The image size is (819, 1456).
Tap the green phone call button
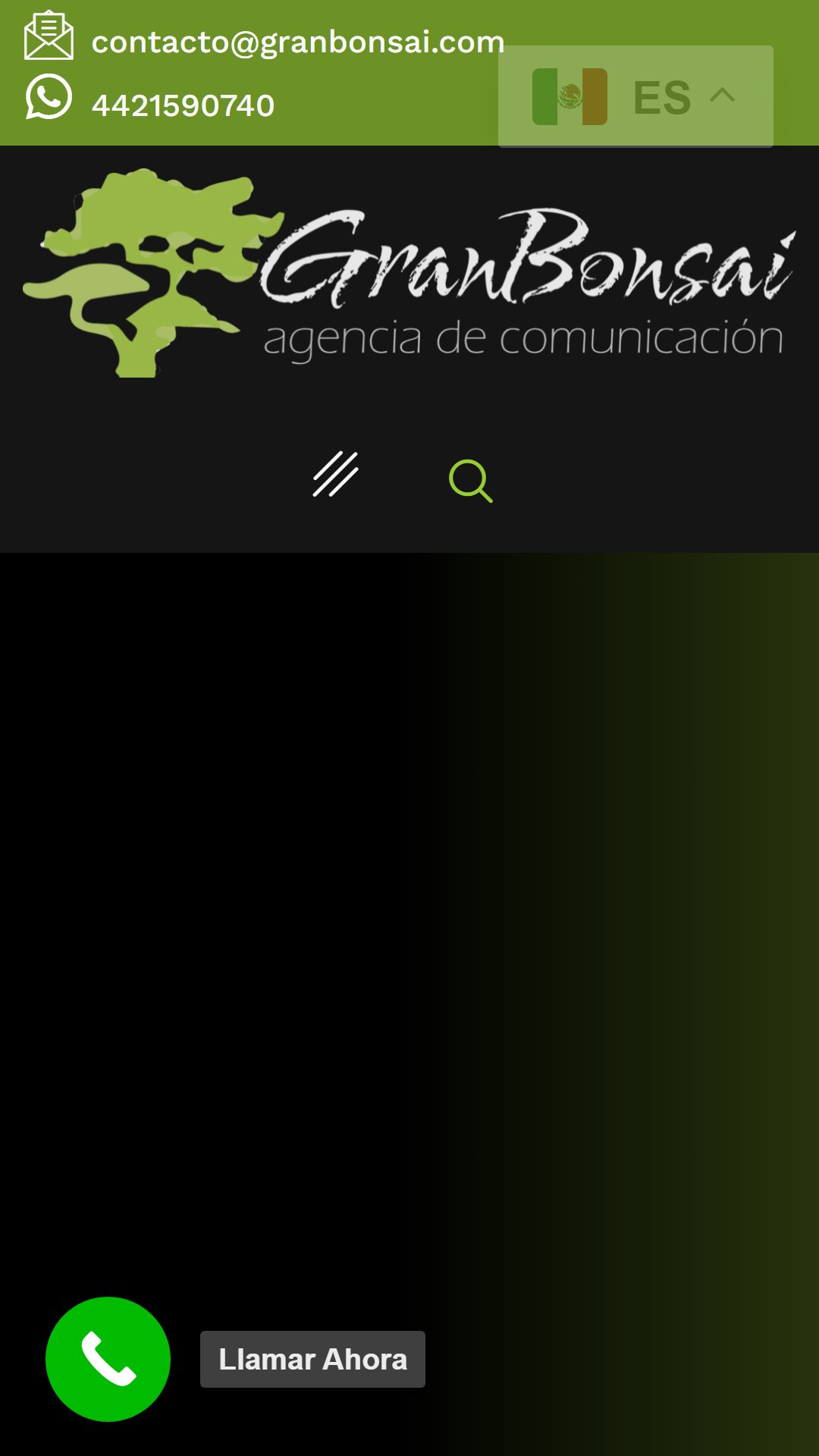point(108,1359)
